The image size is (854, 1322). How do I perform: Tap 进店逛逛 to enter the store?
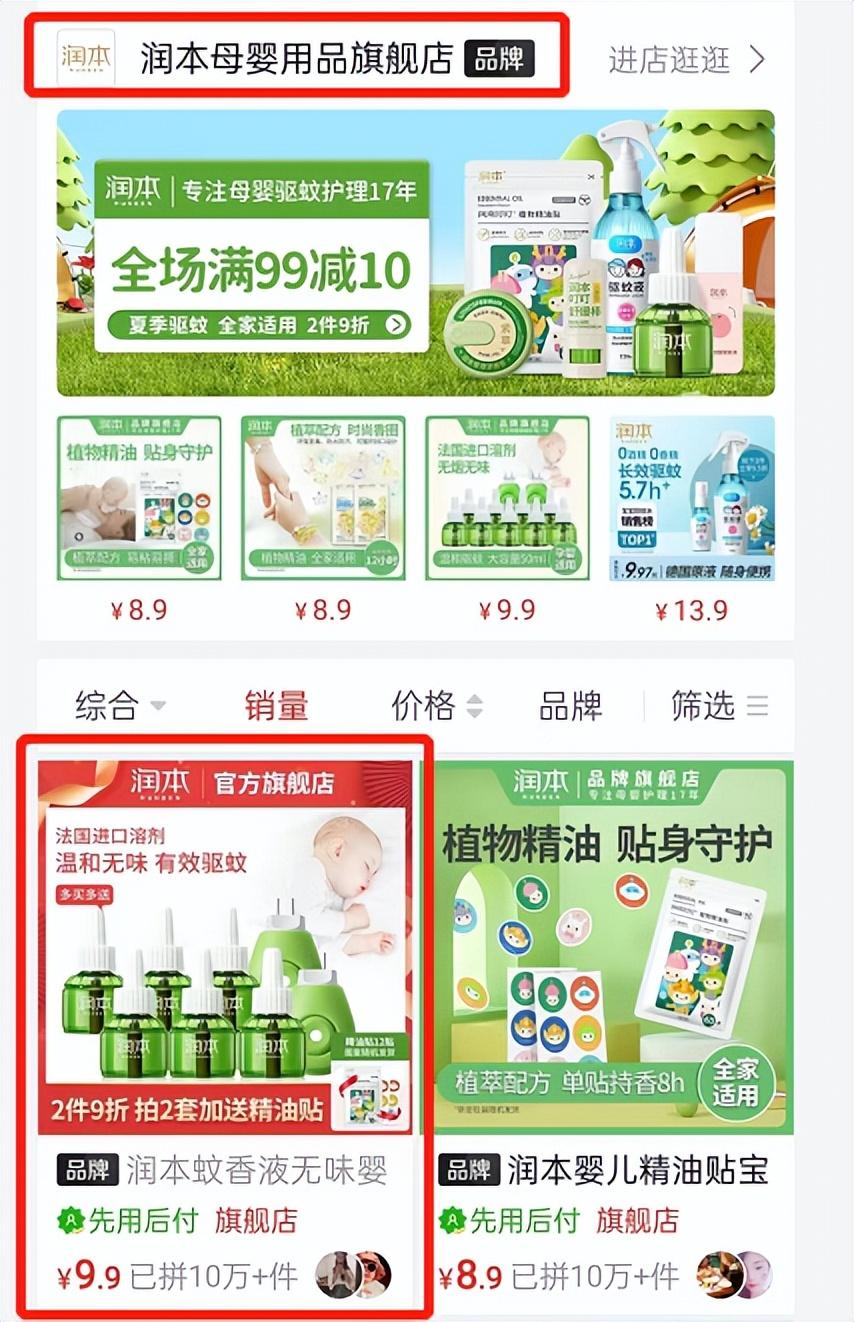pyautogui.click(x=686, y=60)
